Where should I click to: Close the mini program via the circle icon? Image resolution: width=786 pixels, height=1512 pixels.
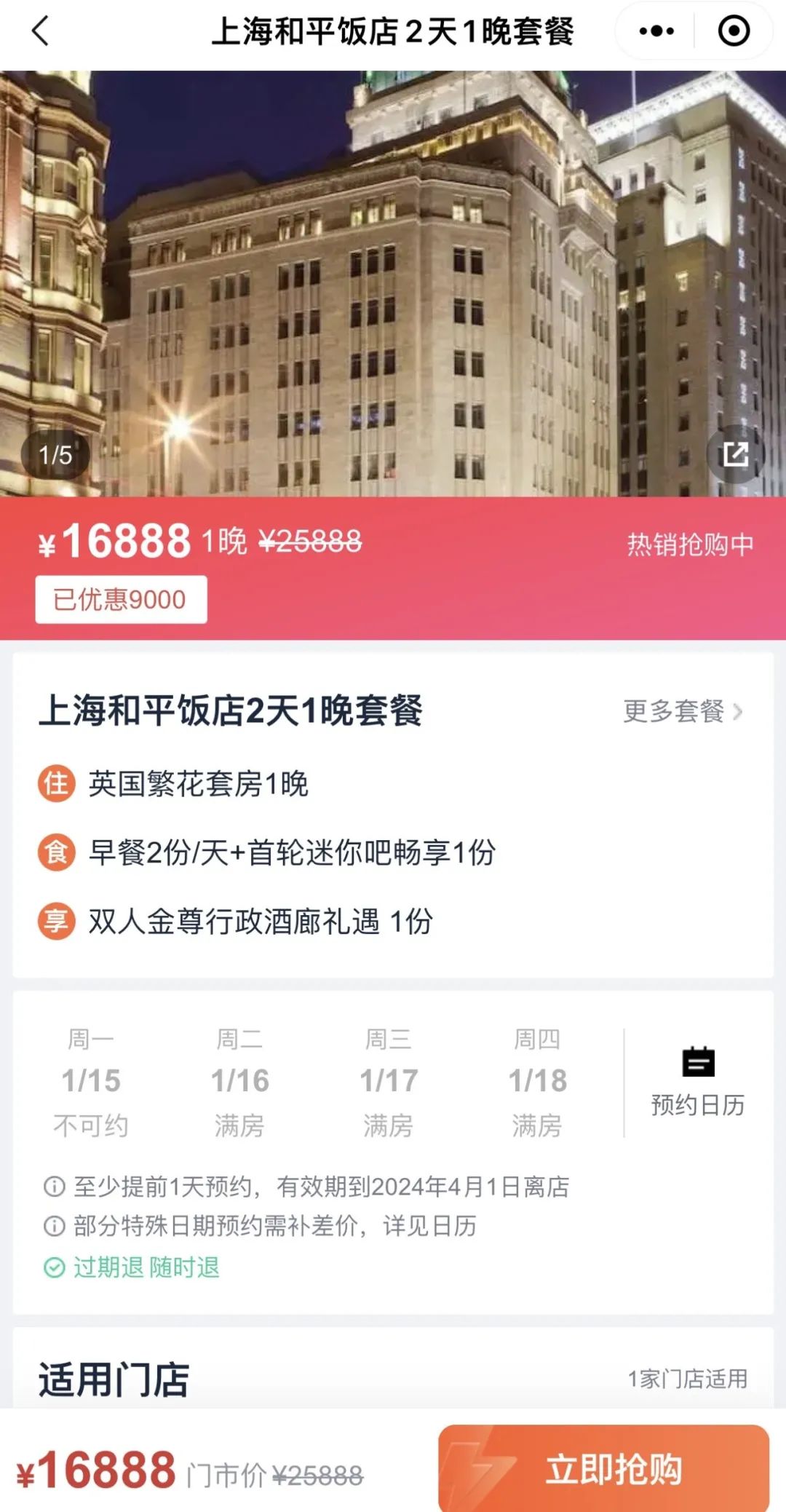click(x=733, y=31)
